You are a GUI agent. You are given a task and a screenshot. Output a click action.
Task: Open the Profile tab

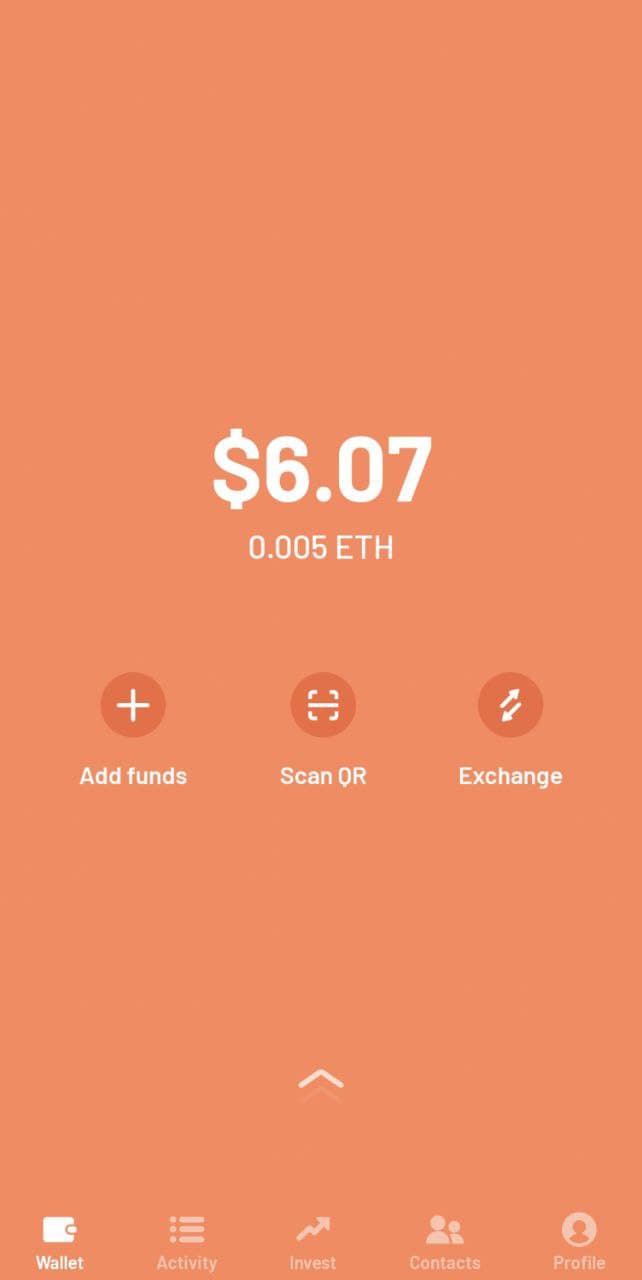[579, 1242]
